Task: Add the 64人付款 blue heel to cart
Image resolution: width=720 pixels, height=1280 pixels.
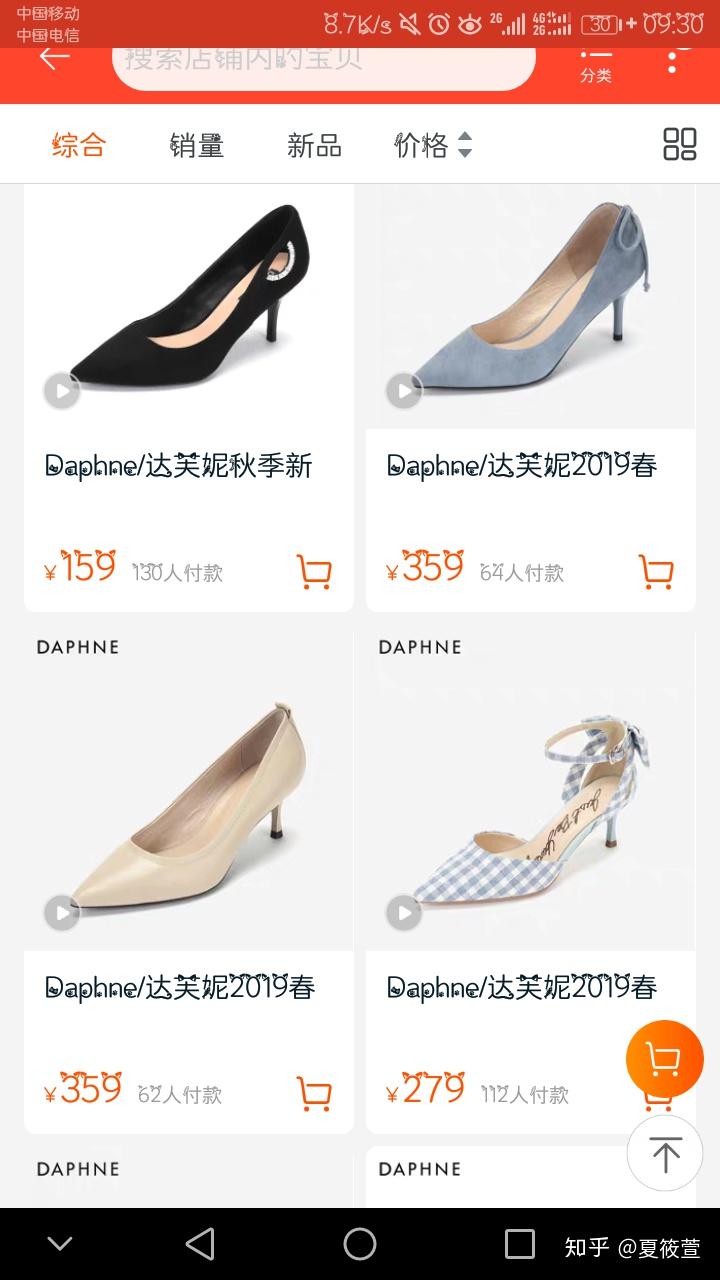Action: click(656, 572)
